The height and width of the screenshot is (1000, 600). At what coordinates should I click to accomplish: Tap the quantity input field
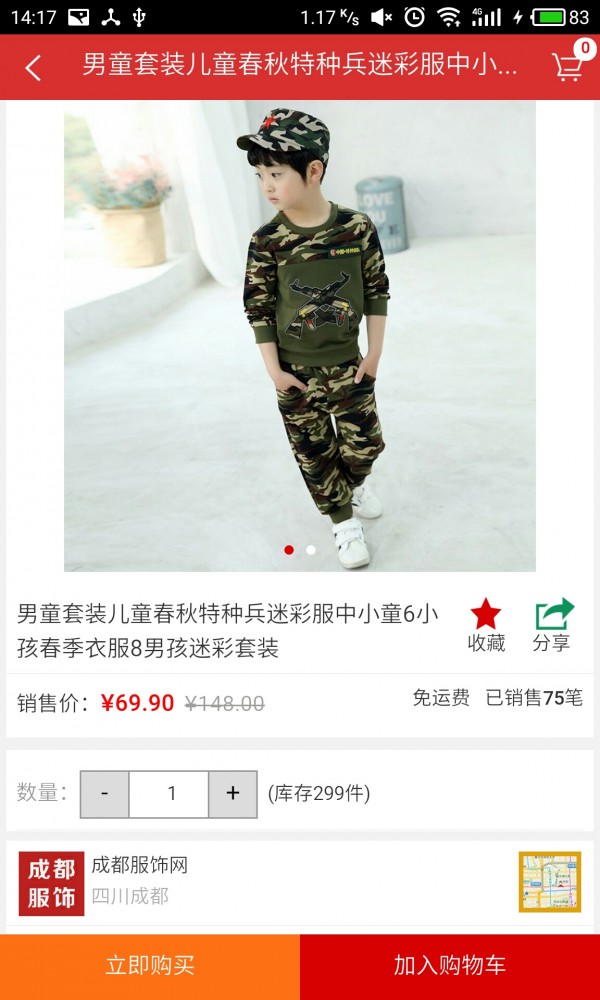170,794
